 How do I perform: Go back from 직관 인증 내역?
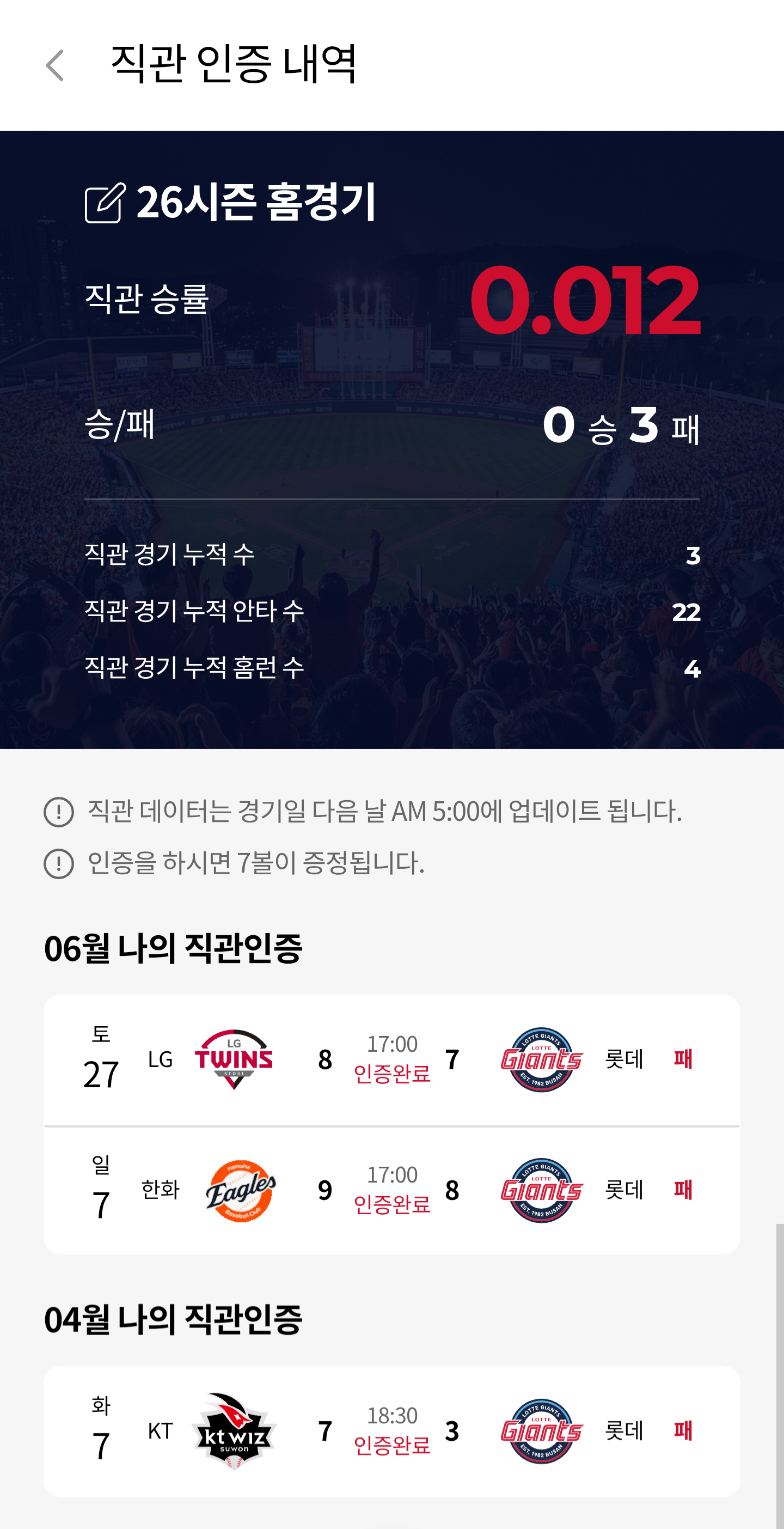54,65
